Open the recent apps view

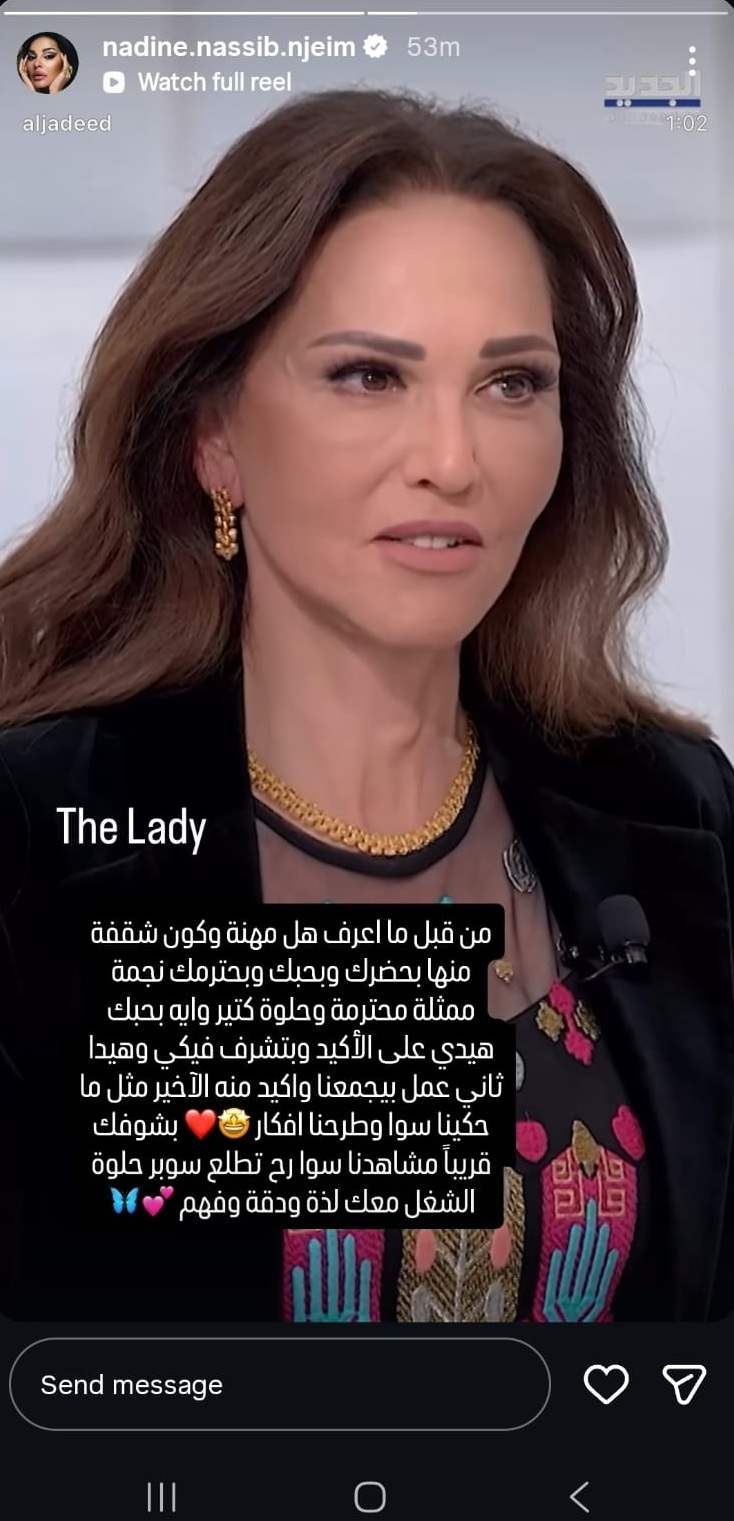click(x=161, y=1496)
